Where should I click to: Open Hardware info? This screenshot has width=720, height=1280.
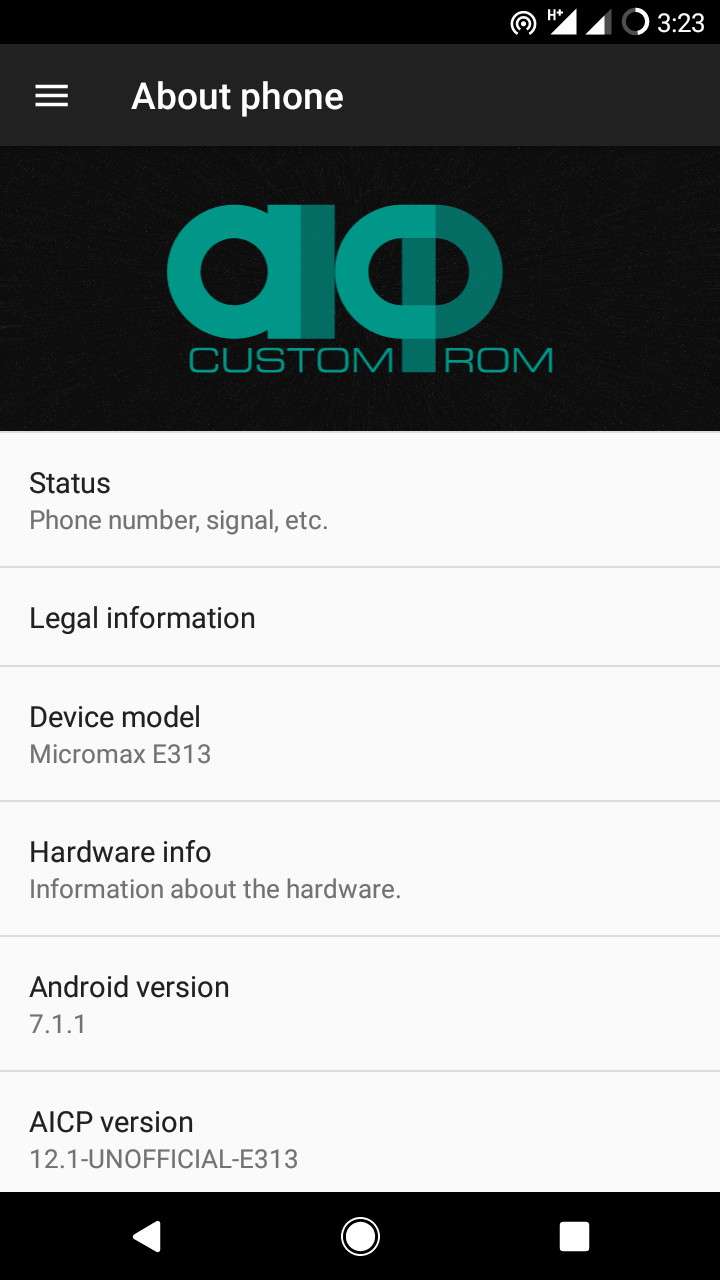360,869
